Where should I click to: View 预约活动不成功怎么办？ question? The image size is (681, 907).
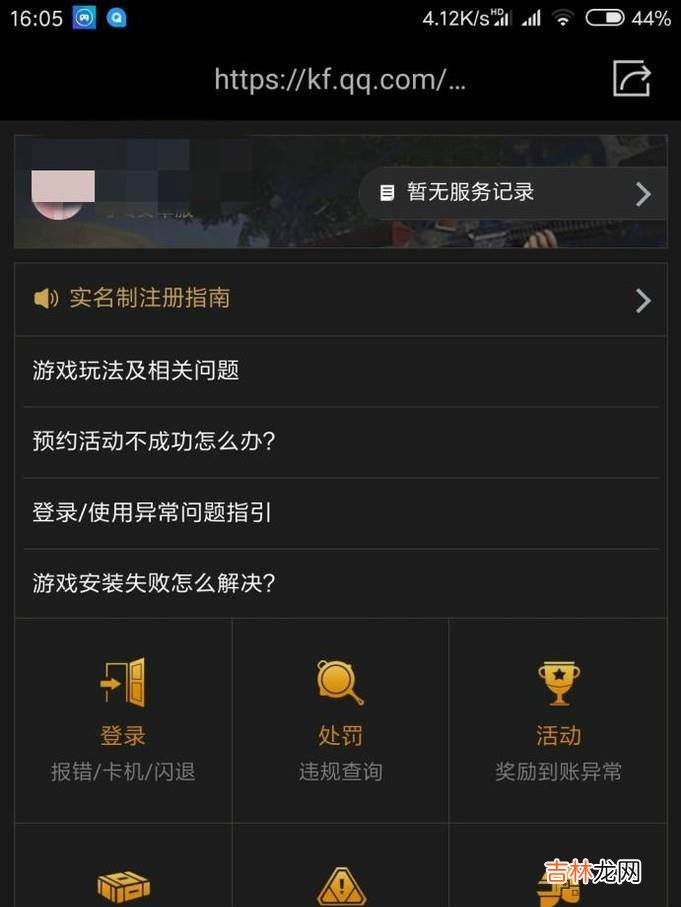tap(340, 442)
